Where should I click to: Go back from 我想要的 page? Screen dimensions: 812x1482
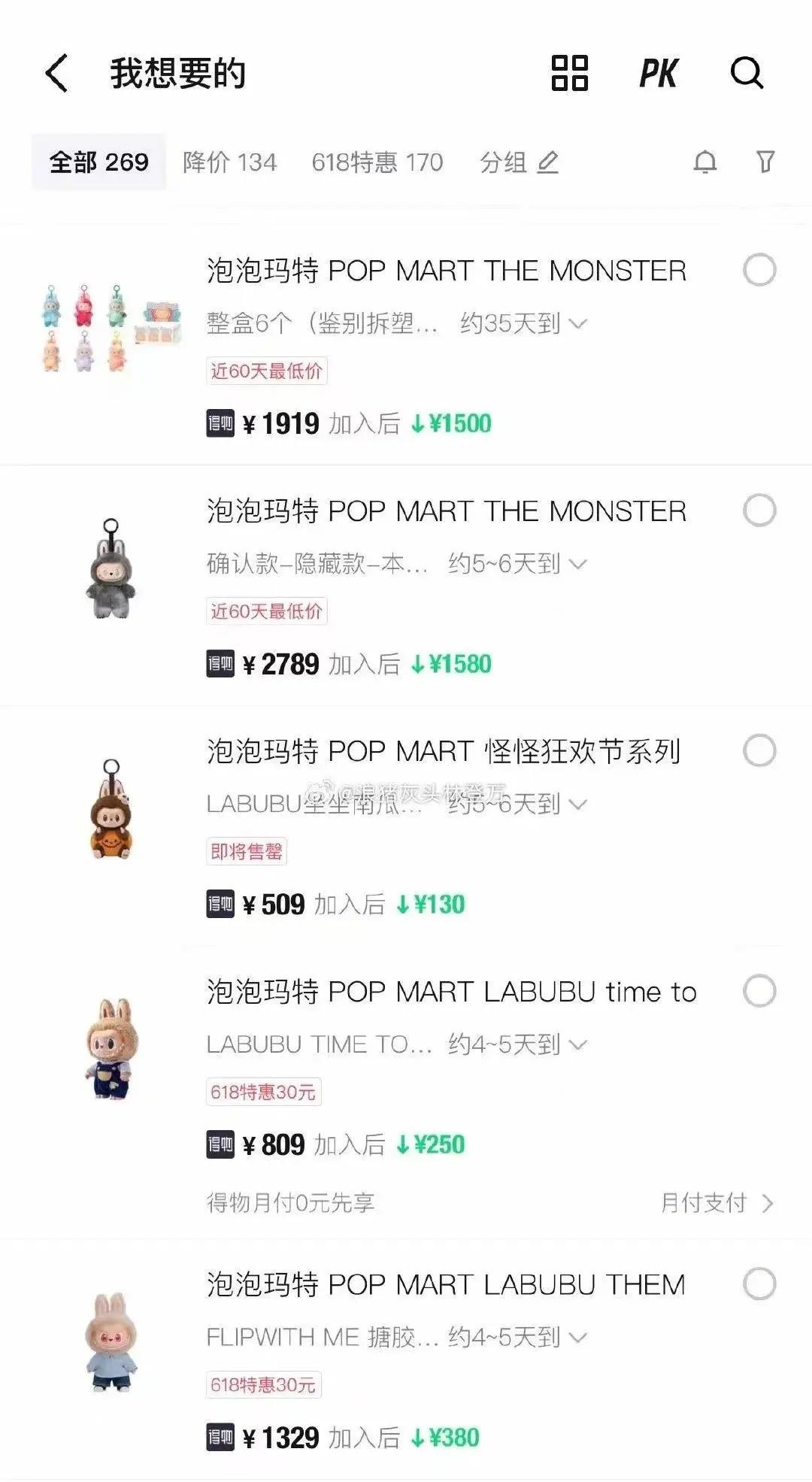pos(57,73)
